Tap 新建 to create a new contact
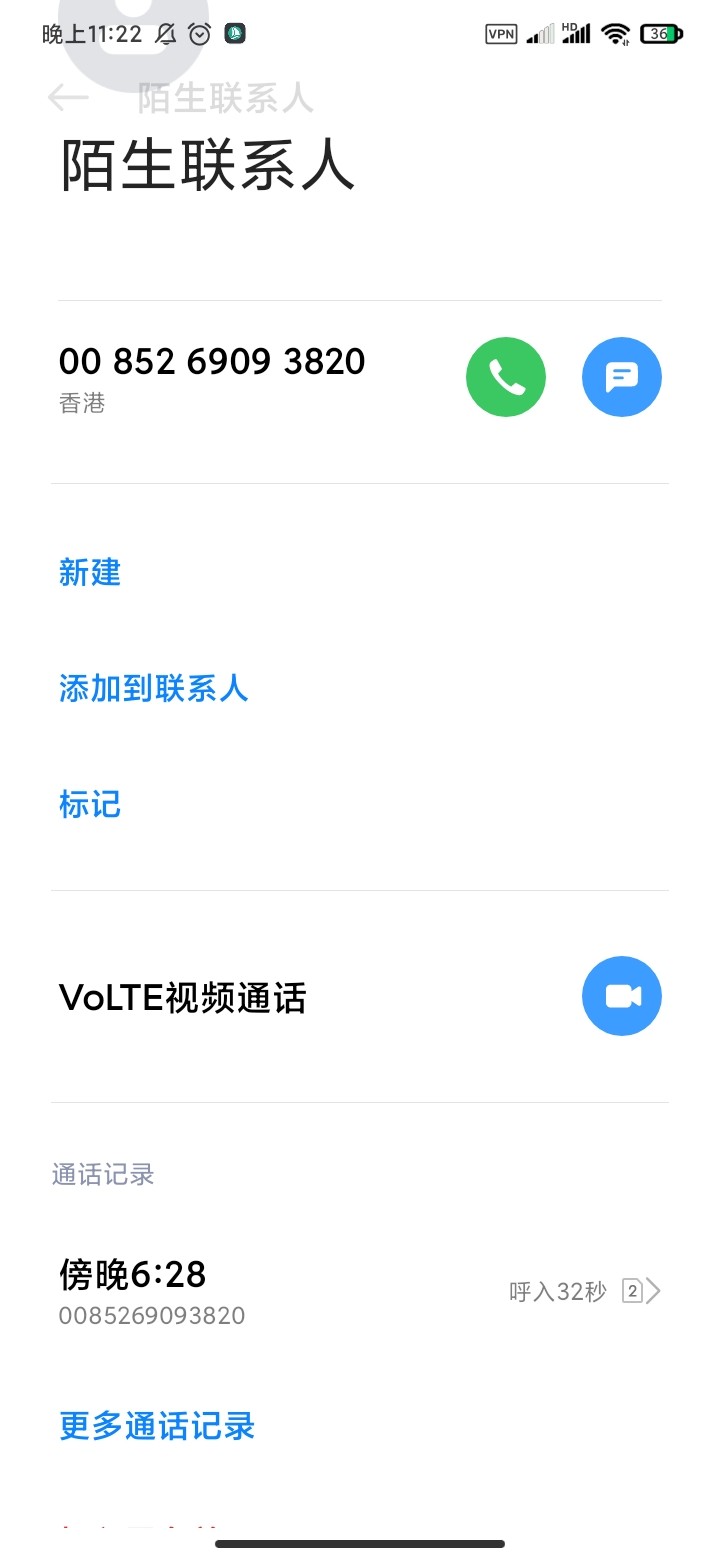Viewport: 720px width, 1560px height. [90, 573]
